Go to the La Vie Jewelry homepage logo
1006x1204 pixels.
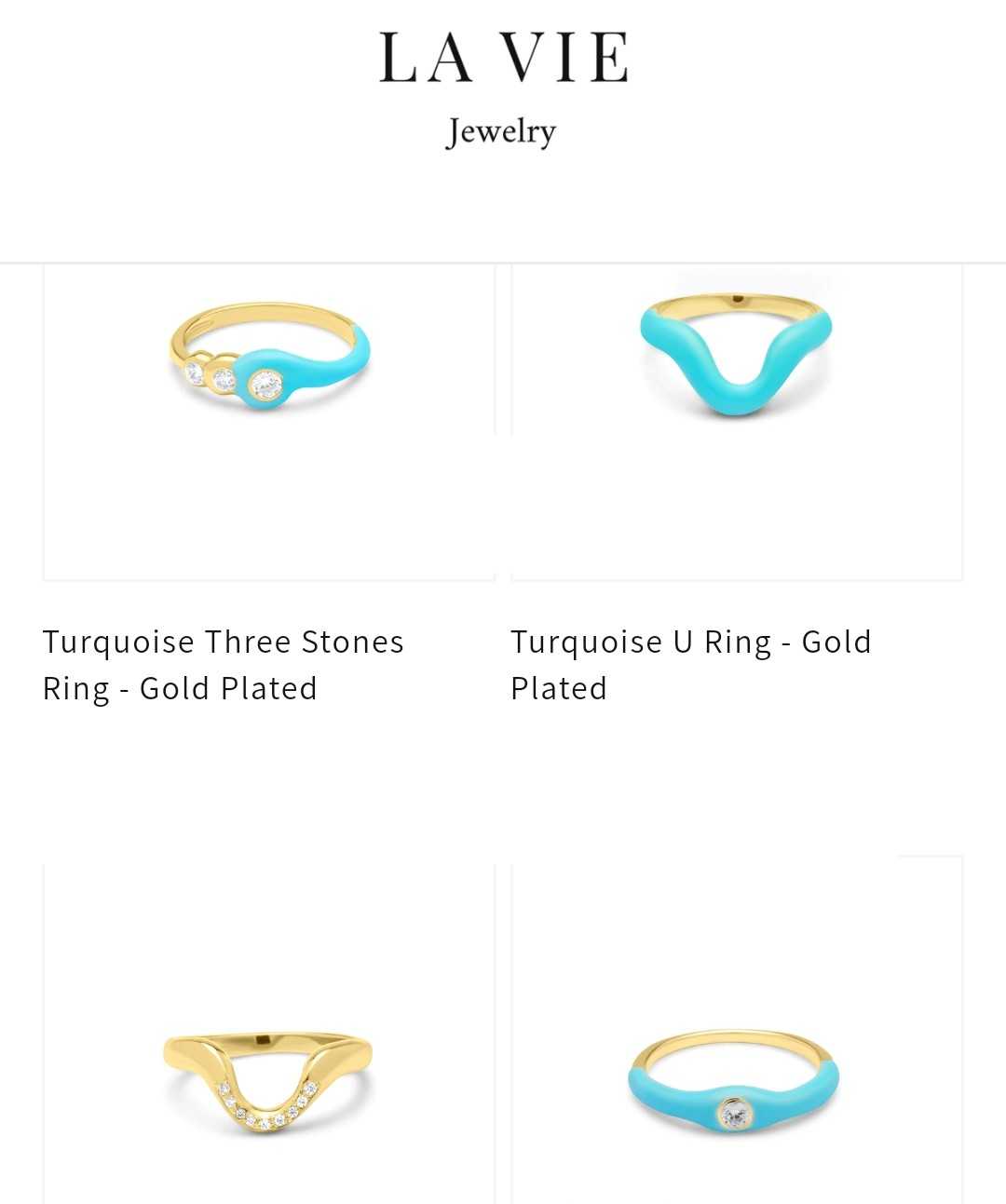(x=502, y=89)
